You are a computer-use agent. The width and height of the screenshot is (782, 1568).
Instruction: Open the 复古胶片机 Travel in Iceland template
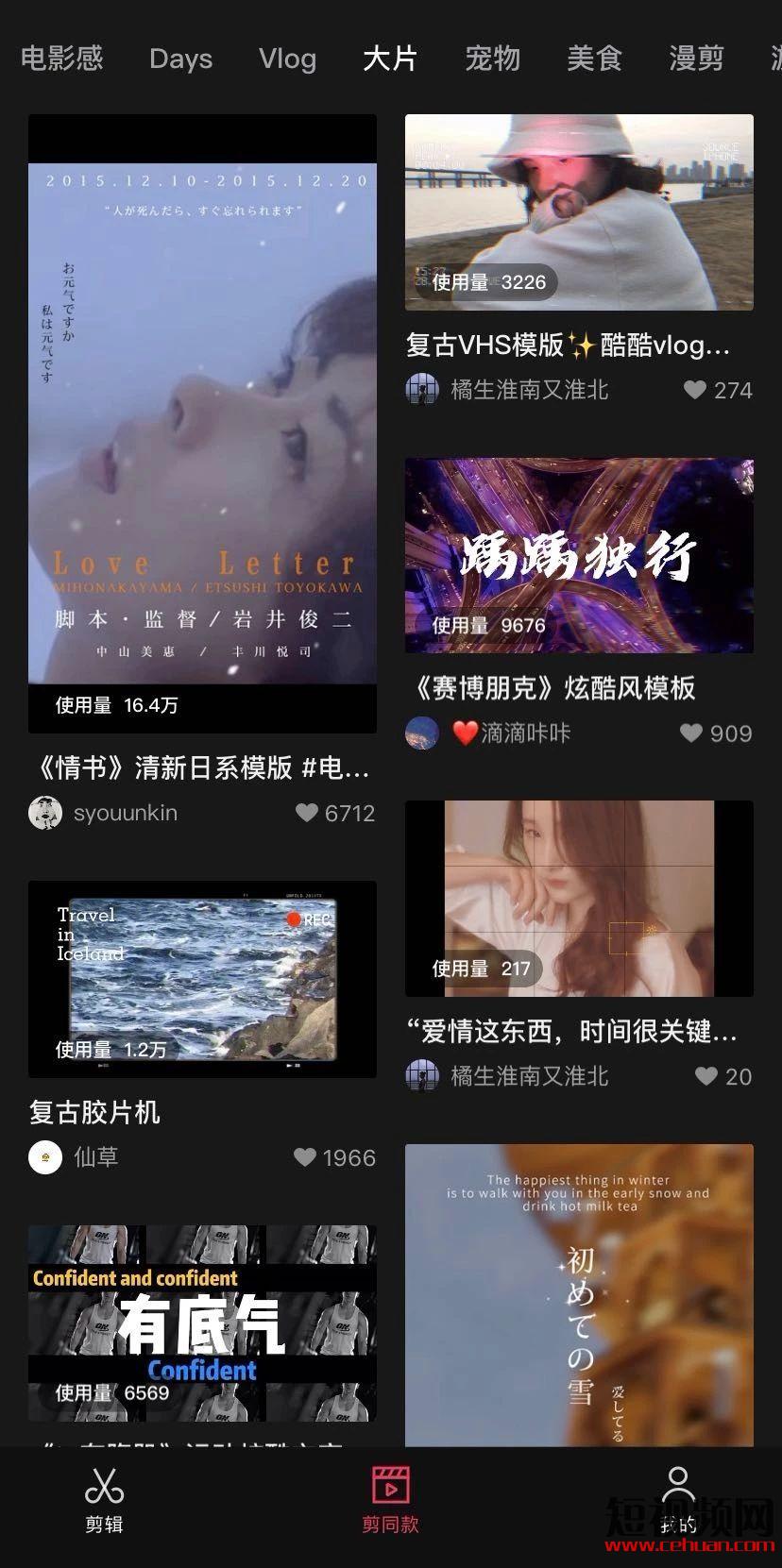[202, 979]
